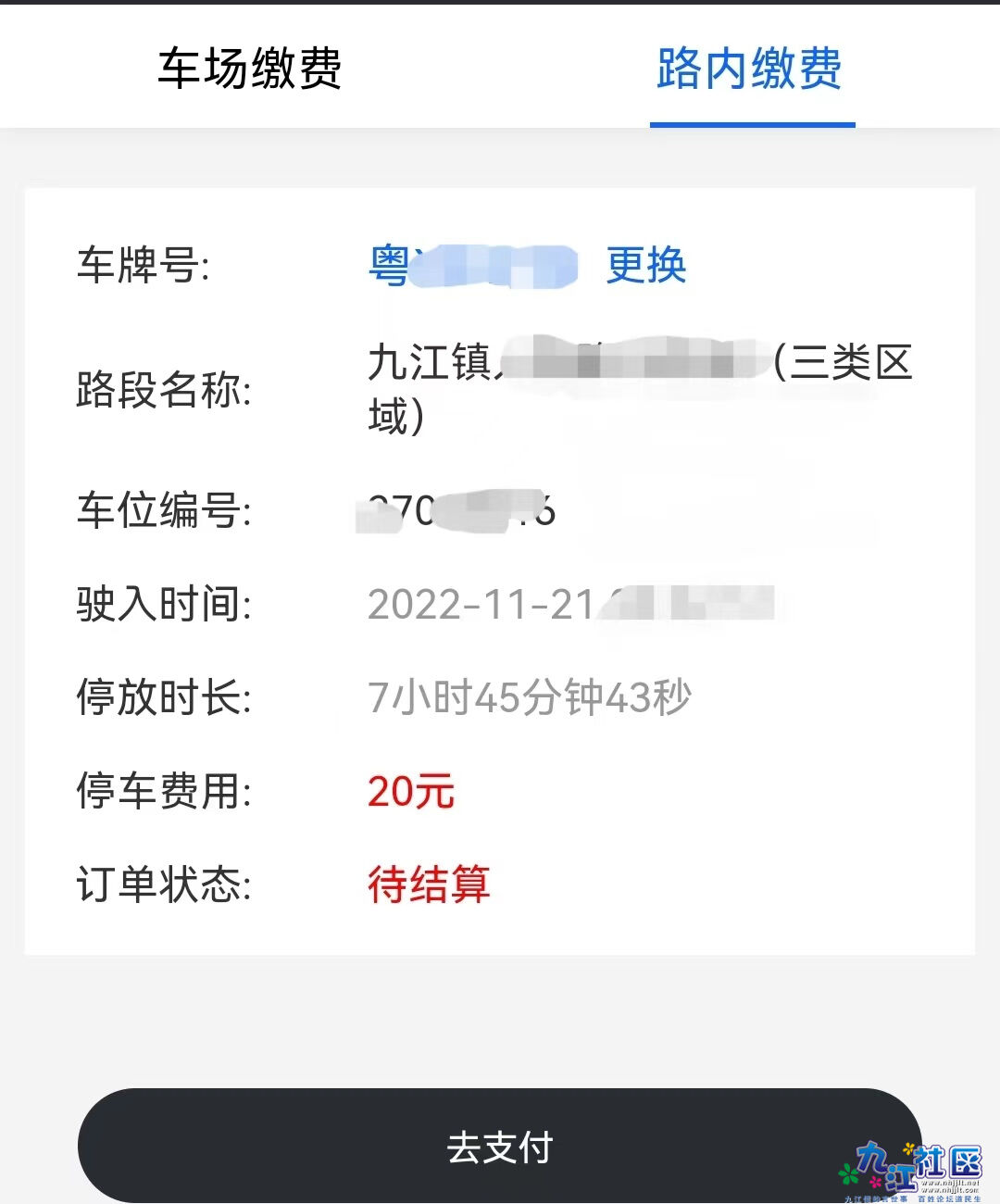The image size is (1000, 1204).
Task: Select the 驶入时间 entry time label
Action: coord(167,604)
